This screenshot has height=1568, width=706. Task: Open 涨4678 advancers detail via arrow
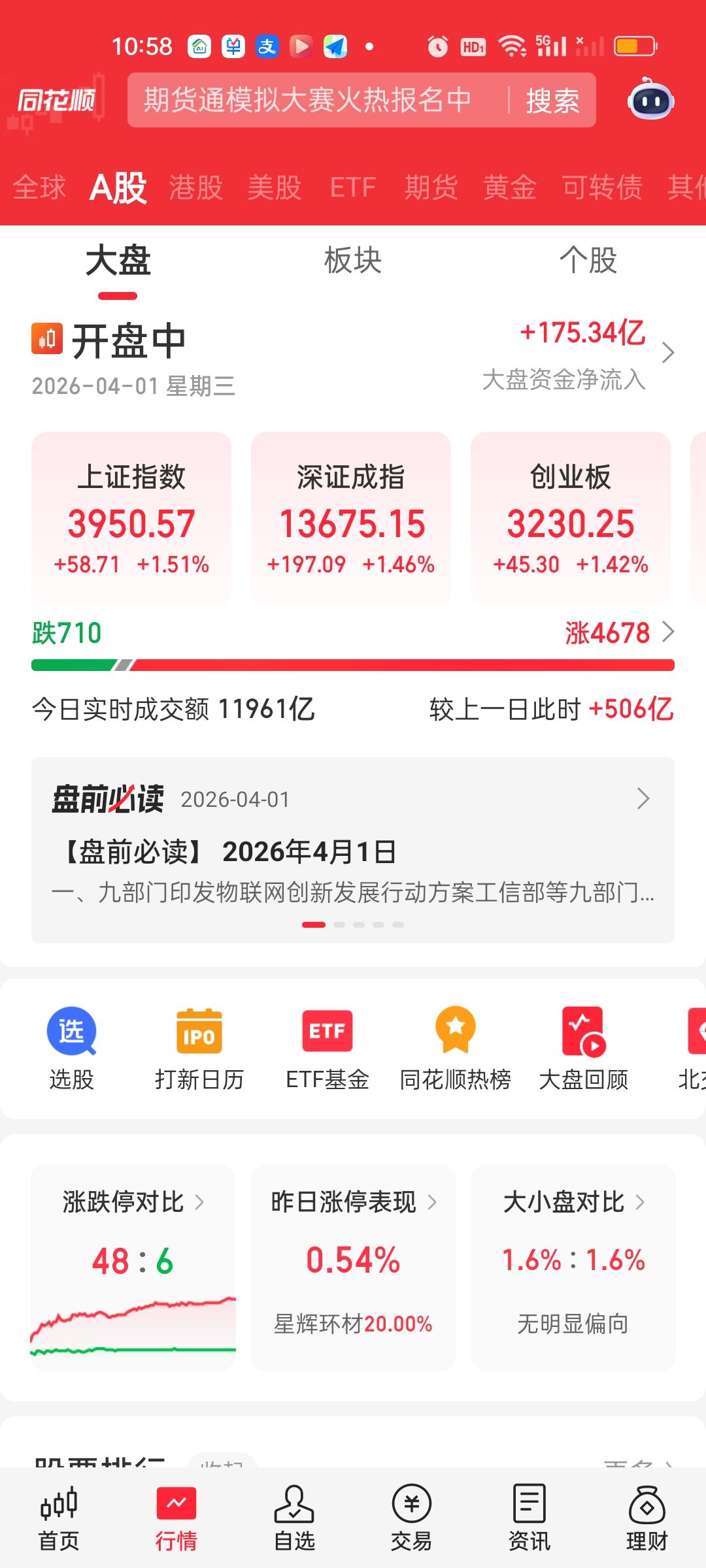coord(668,632)
